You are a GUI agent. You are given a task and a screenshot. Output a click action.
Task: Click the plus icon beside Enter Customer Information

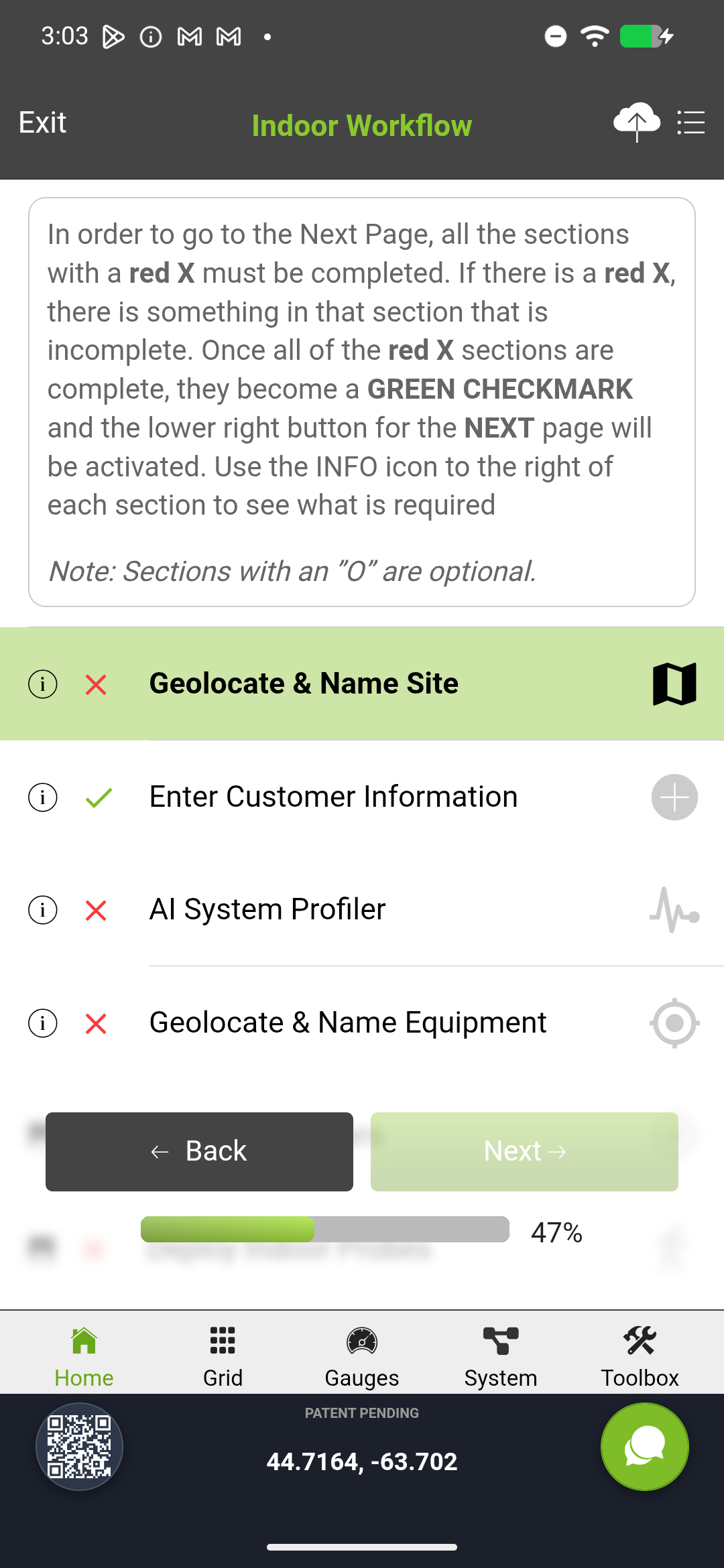click(x=674, y=797)
